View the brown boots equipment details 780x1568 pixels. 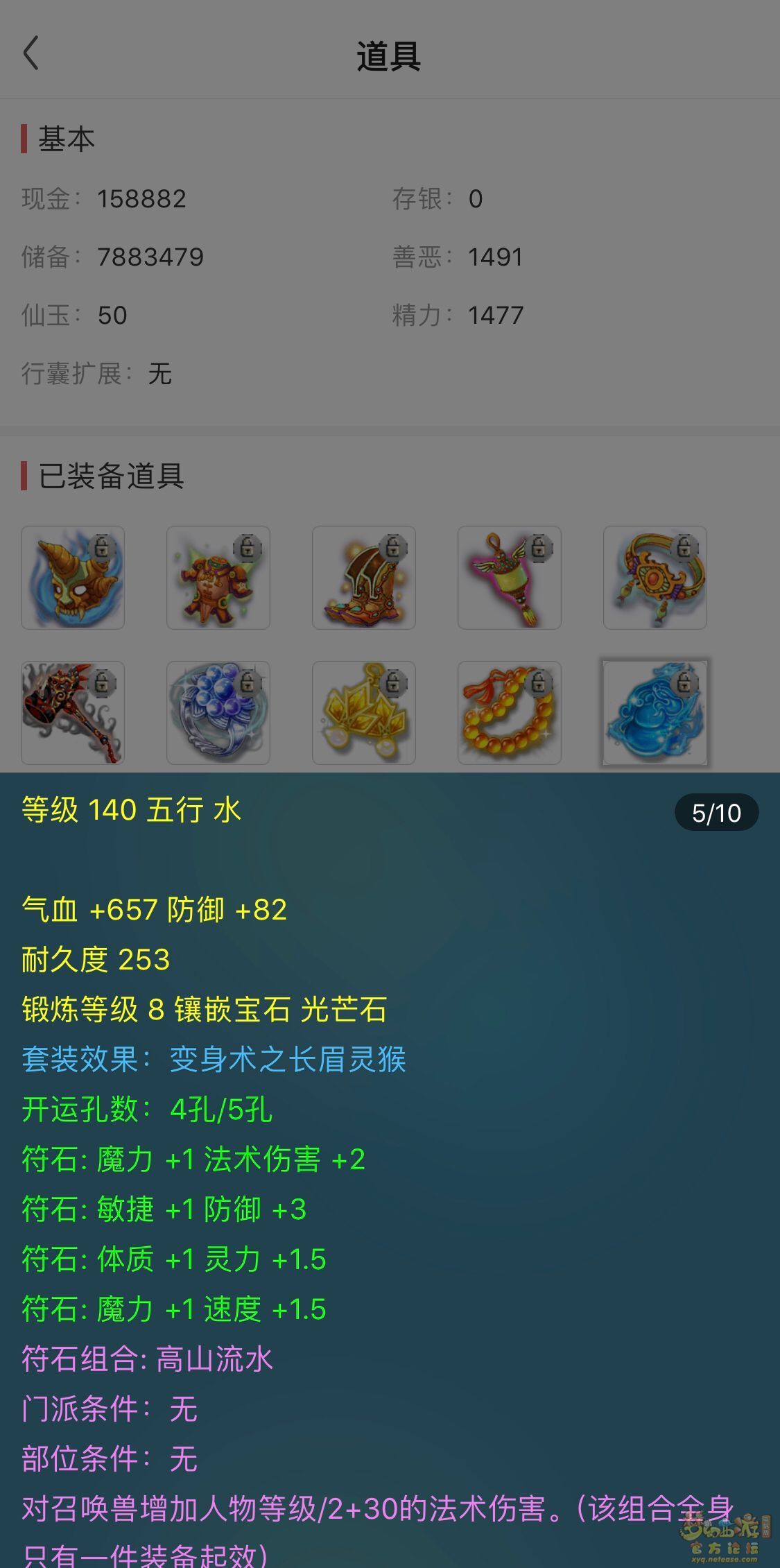[x=364, y=578]
